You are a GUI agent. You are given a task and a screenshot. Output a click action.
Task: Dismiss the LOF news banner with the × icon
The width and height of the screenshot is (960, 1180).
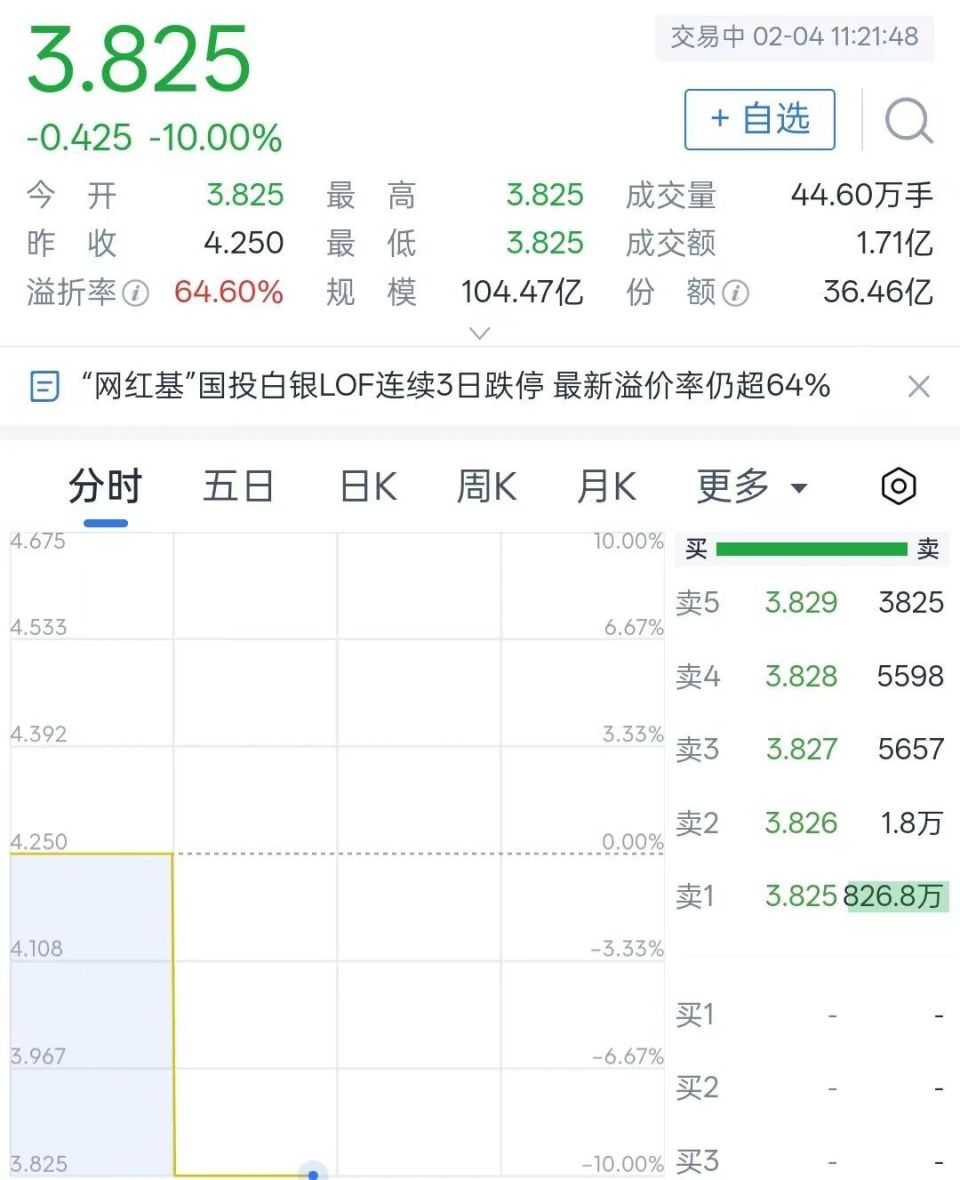click(919, 385)
